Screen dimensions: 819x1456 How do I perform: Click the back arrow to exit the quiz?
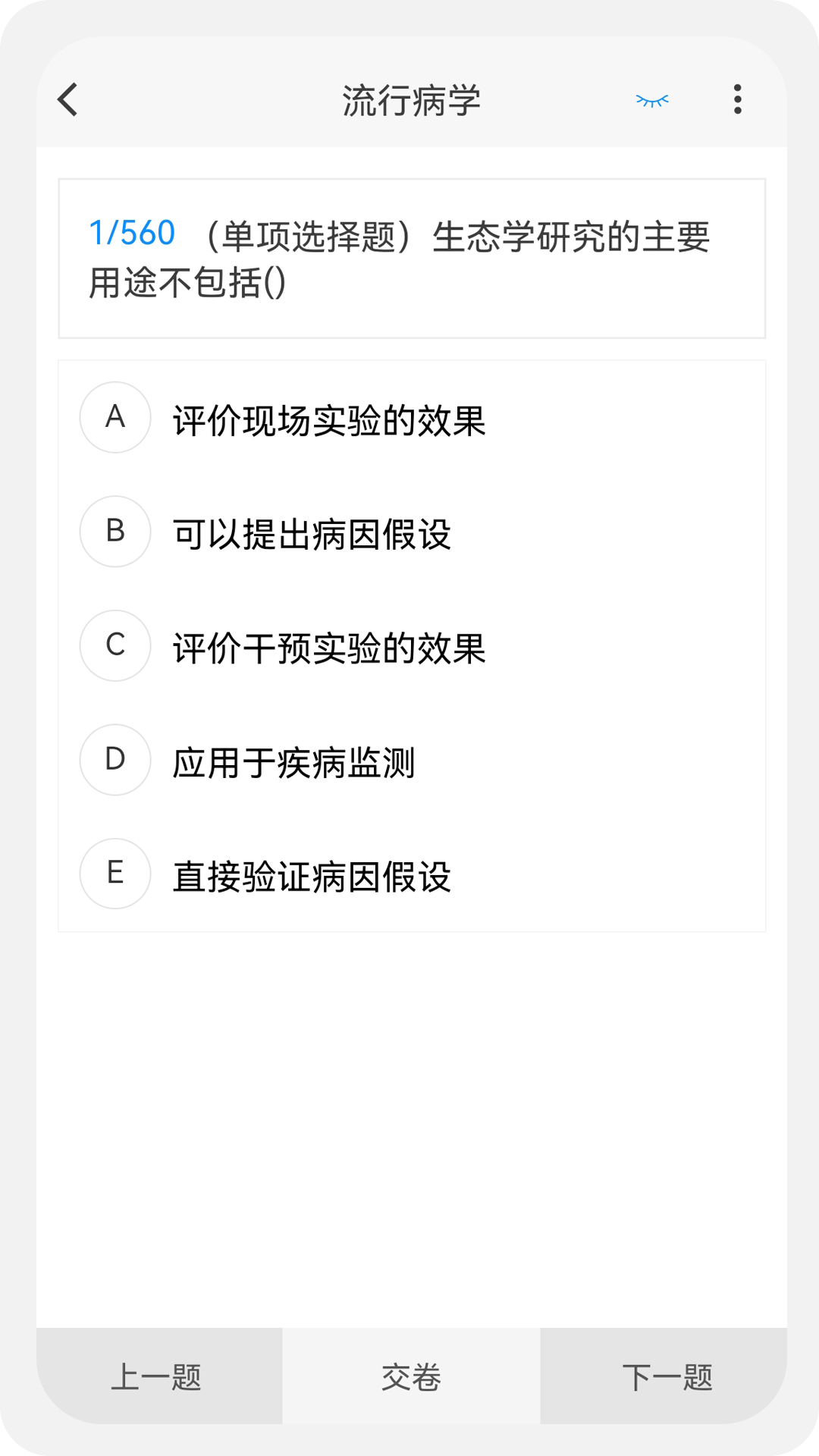click(67, 99)
